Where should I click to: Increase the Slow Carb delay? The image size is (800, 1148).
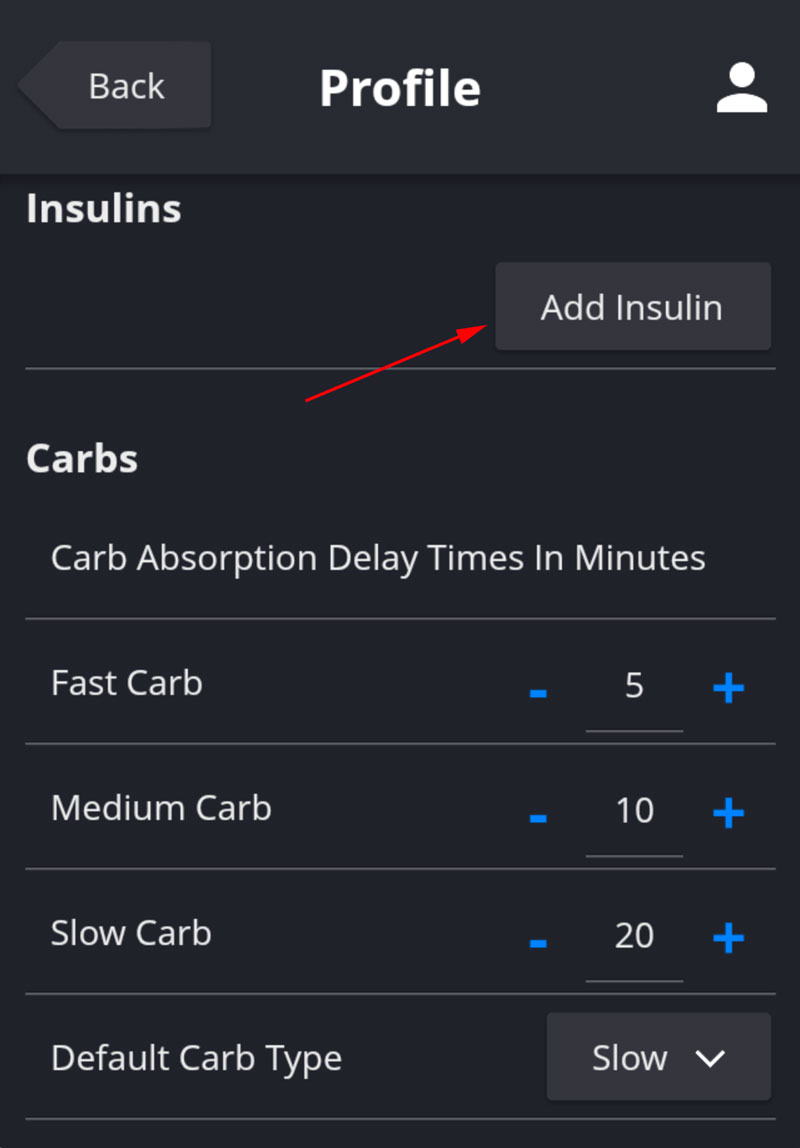tap(728, 937)
